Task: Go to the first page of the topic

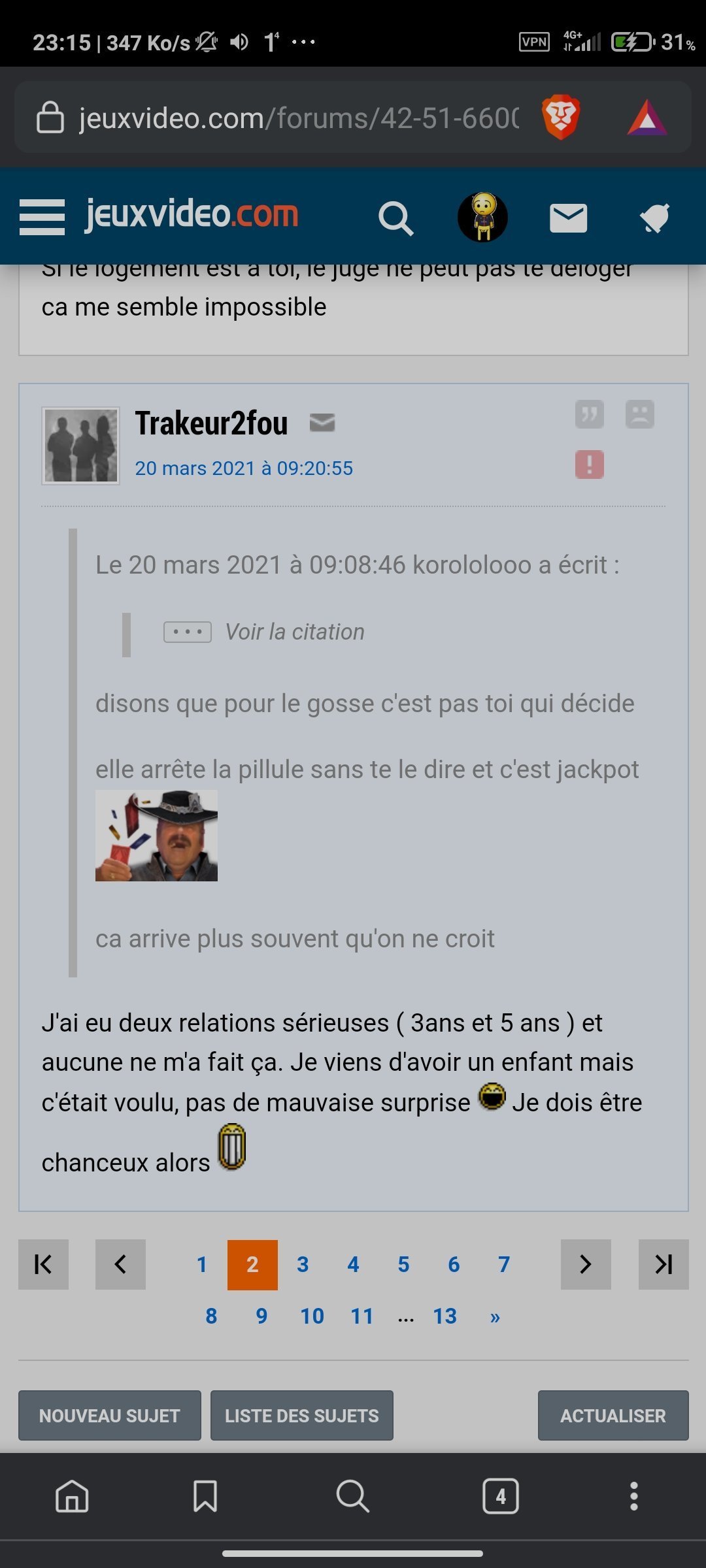Action: 43,1265
